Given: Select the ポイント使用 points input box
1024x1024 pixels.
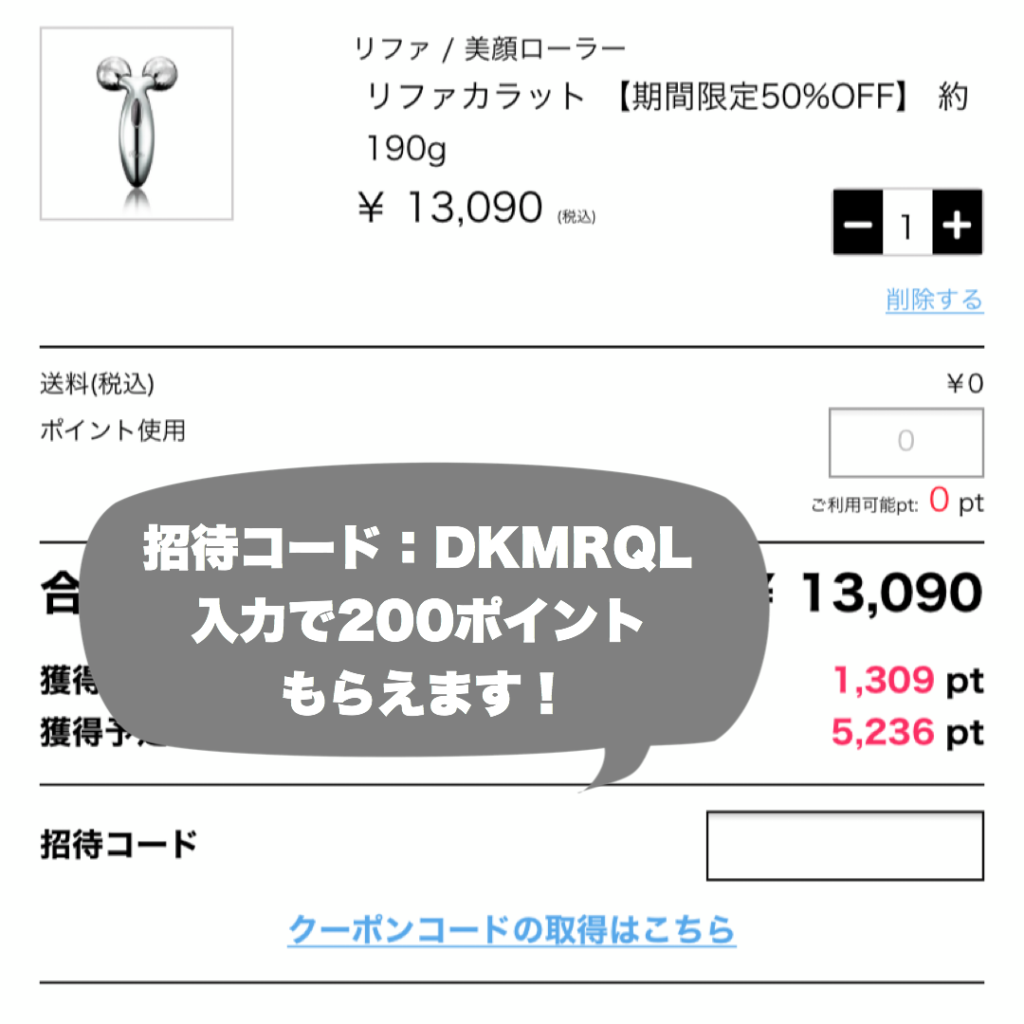Looking at the screenshot, I should tap(905, 442).
